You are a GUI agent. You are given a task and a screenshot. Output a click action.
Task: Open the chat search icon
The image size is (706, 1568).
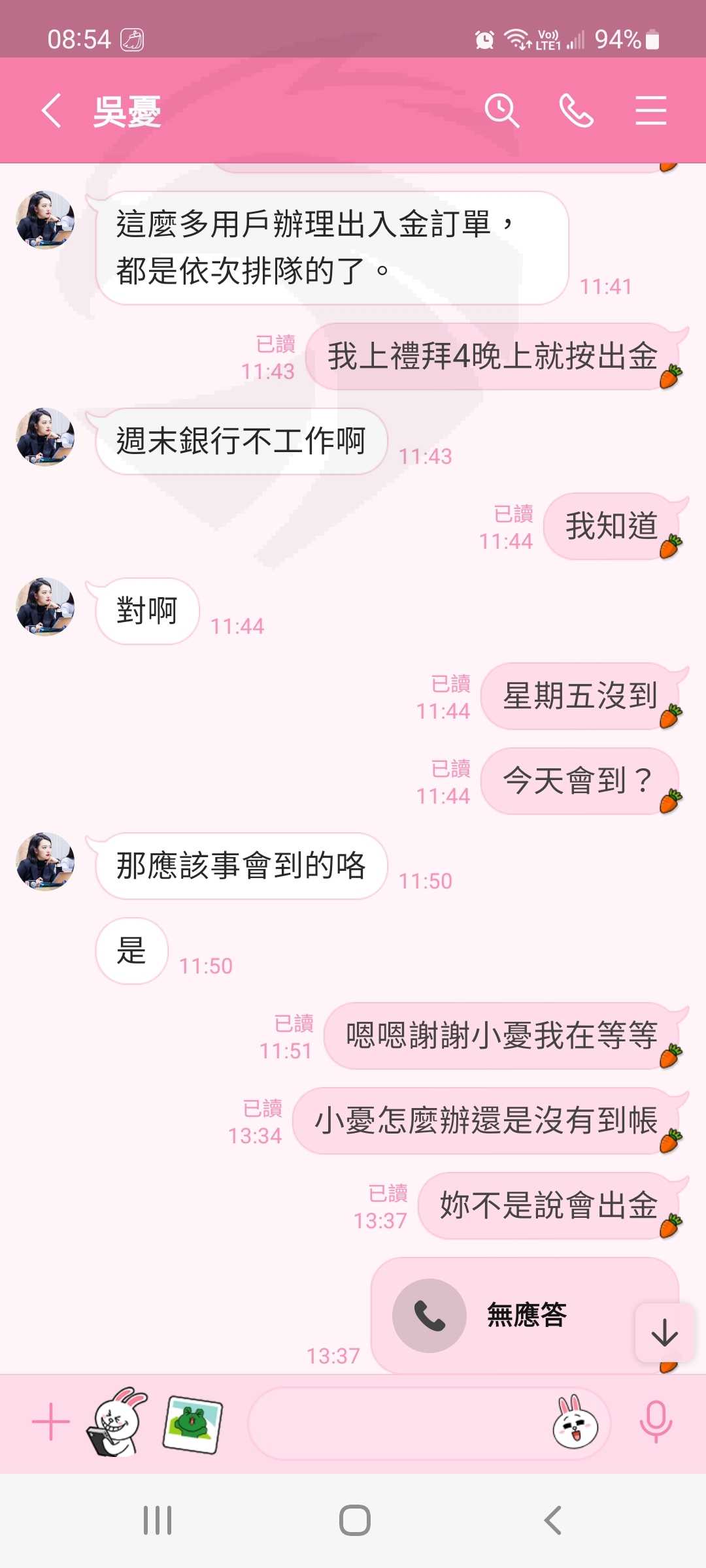[501, 110]
